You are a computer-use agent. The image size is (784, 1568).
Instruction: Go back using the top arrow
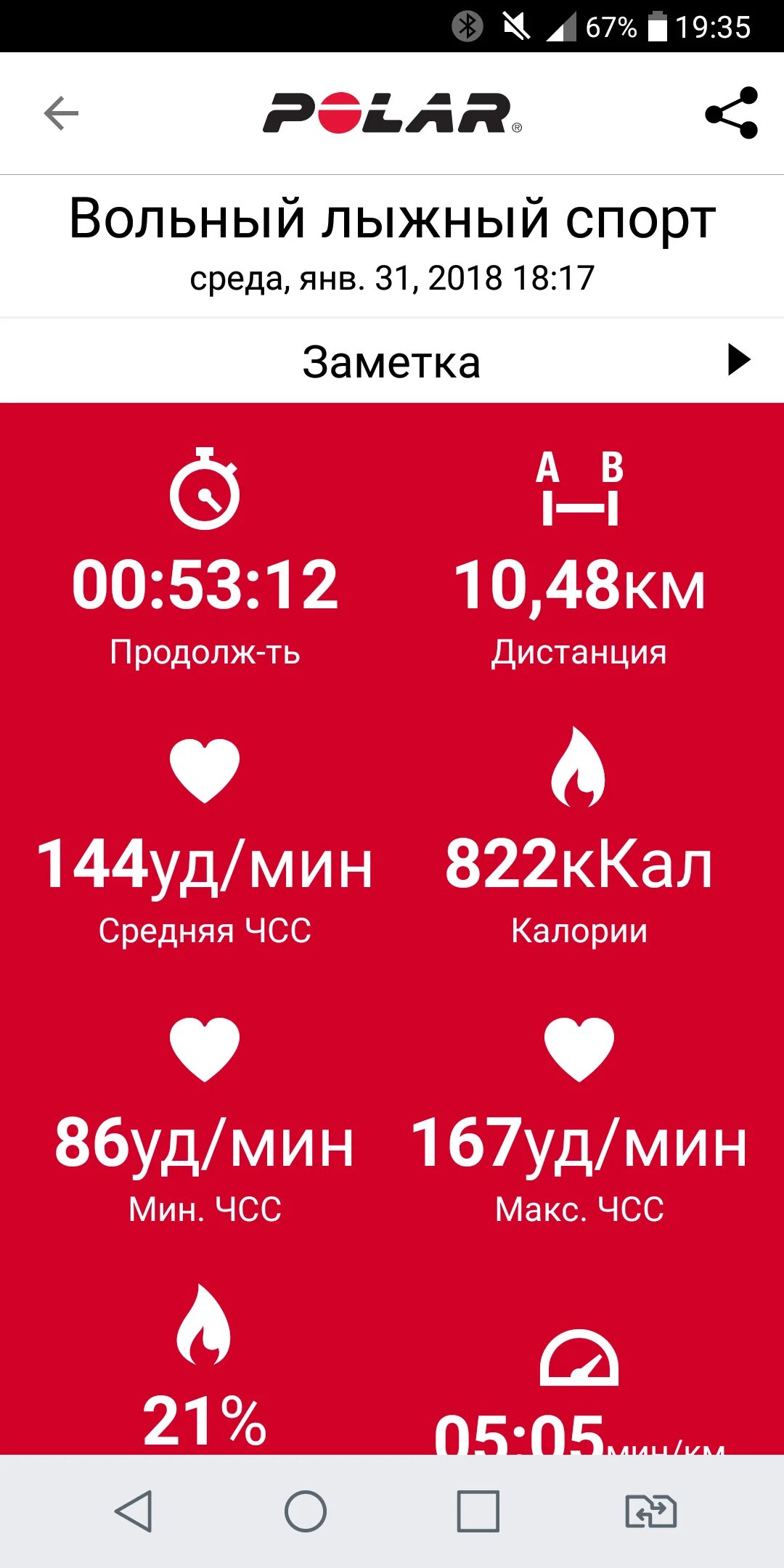click(x=61, y=113)
